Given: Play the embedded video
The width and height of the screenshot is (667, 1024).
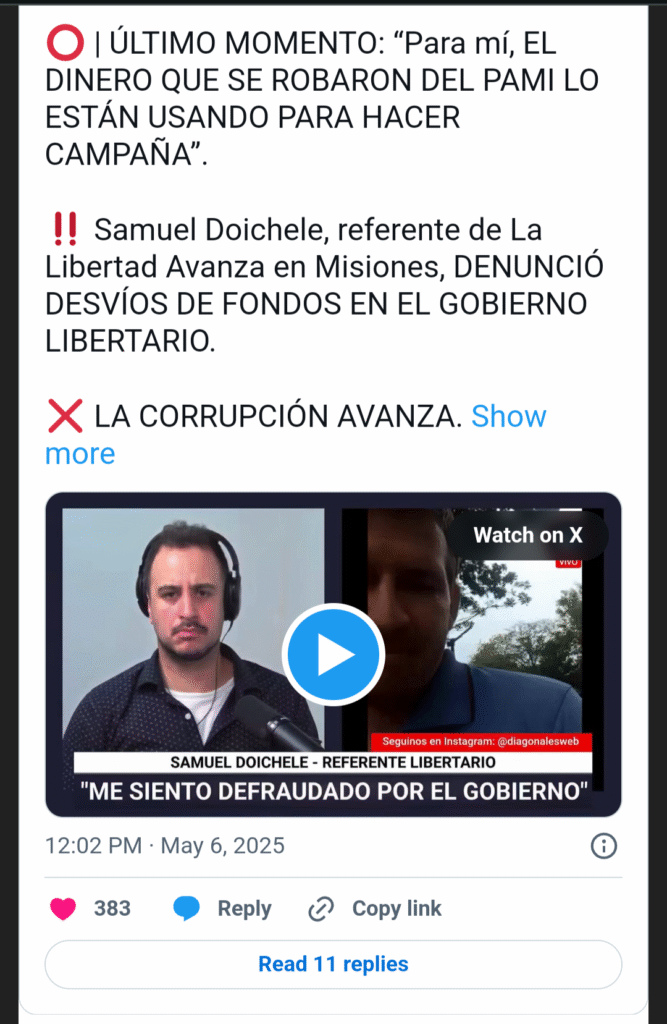Looking at the screenshot, I should (333, 655).
